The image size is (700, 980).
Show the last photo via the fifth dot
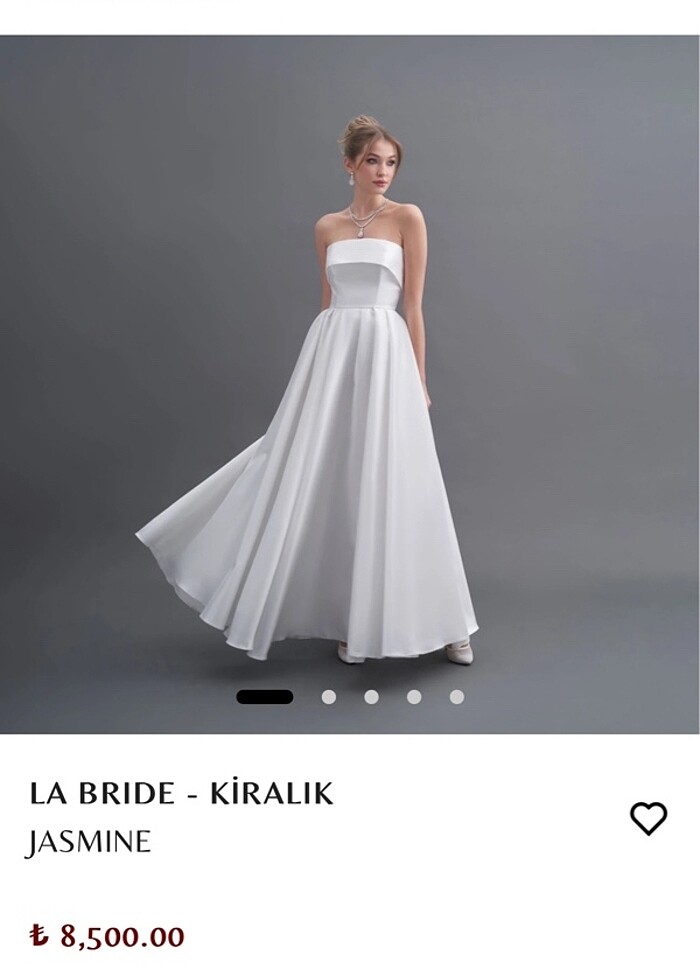(457, 697)
